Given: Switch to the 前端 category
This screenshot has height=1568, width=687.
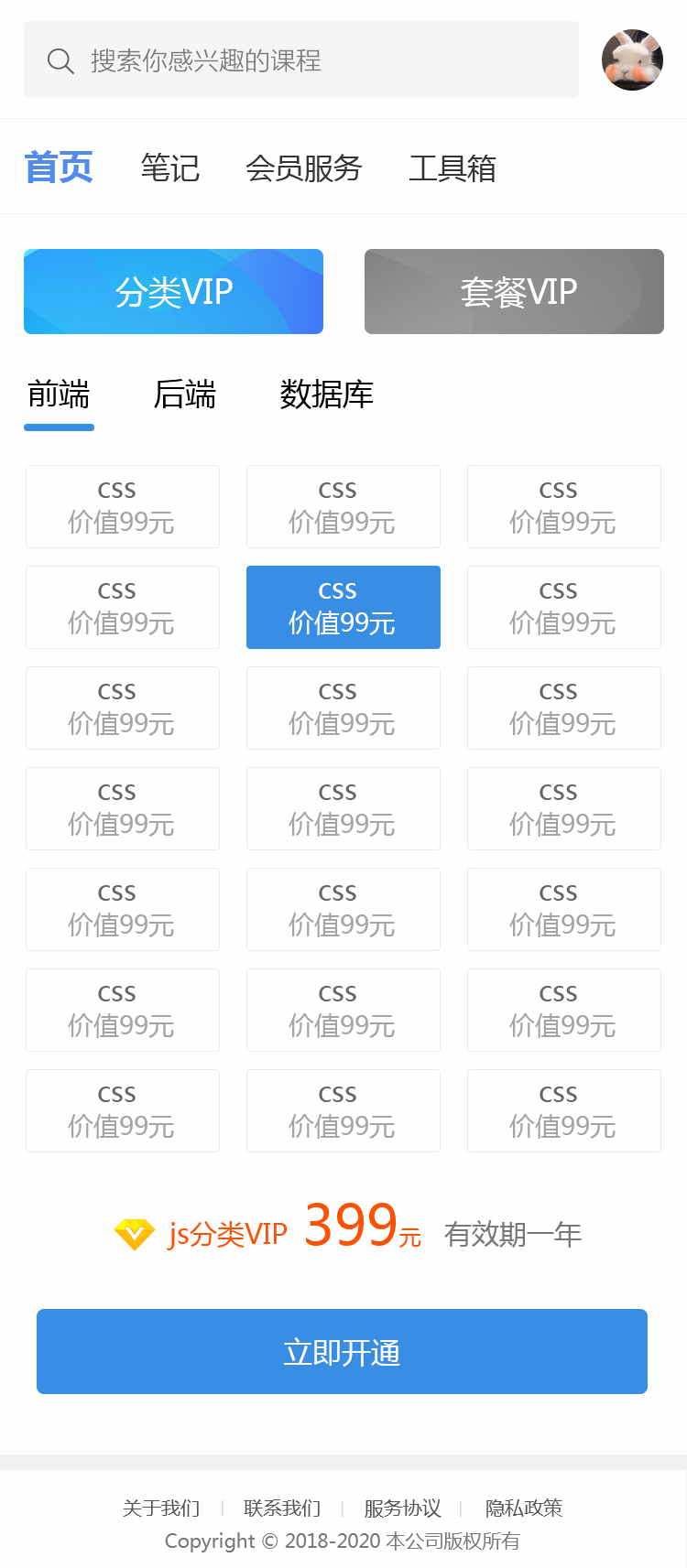Looking at the screenshot, I should click(59, 395).
